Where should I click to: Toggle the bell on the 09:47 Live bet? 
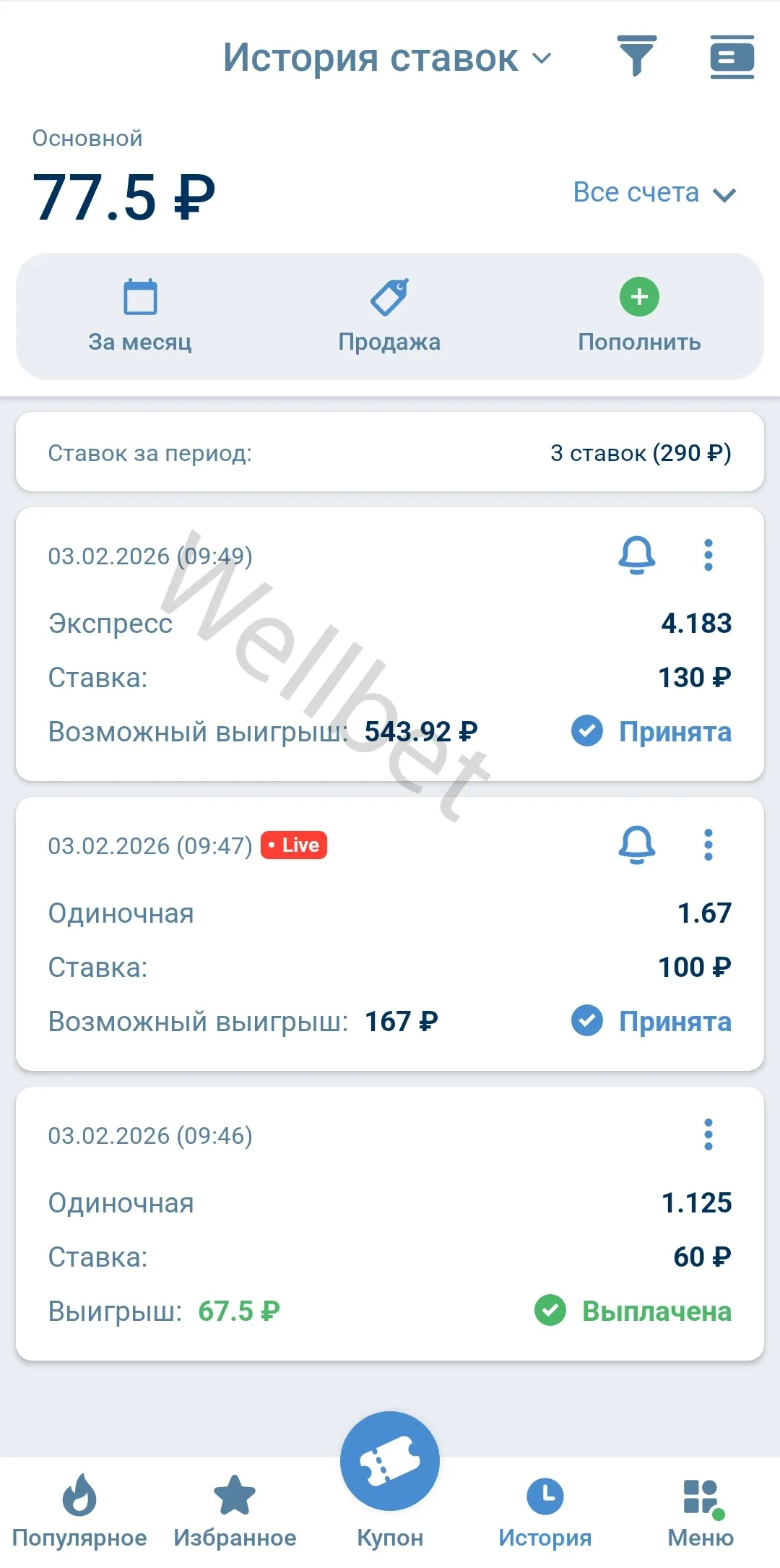[637, 845]
